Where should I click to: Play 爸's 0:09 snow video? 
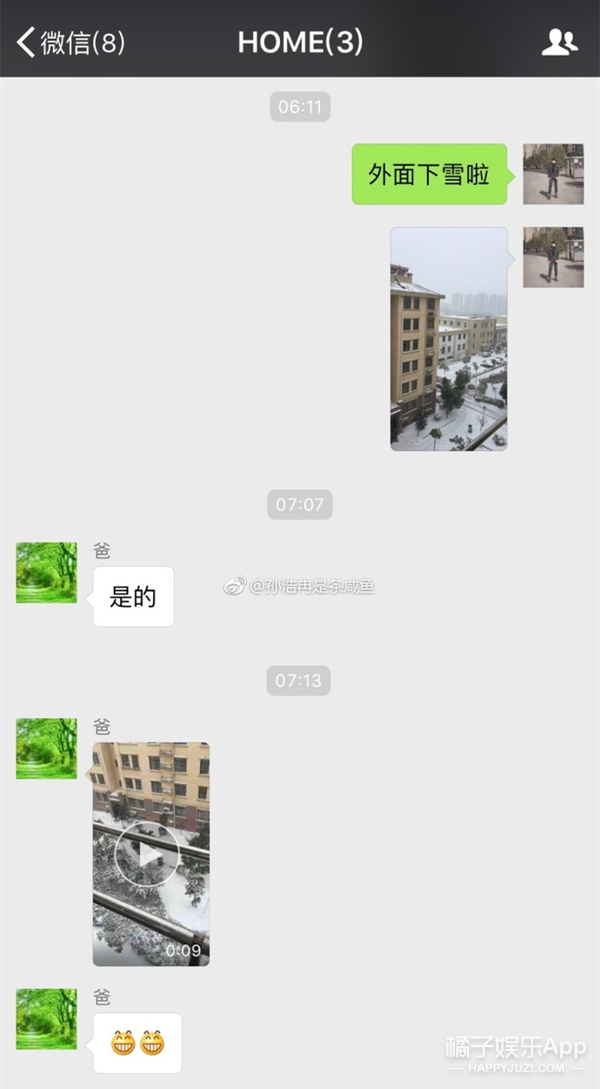click(148, 854)
